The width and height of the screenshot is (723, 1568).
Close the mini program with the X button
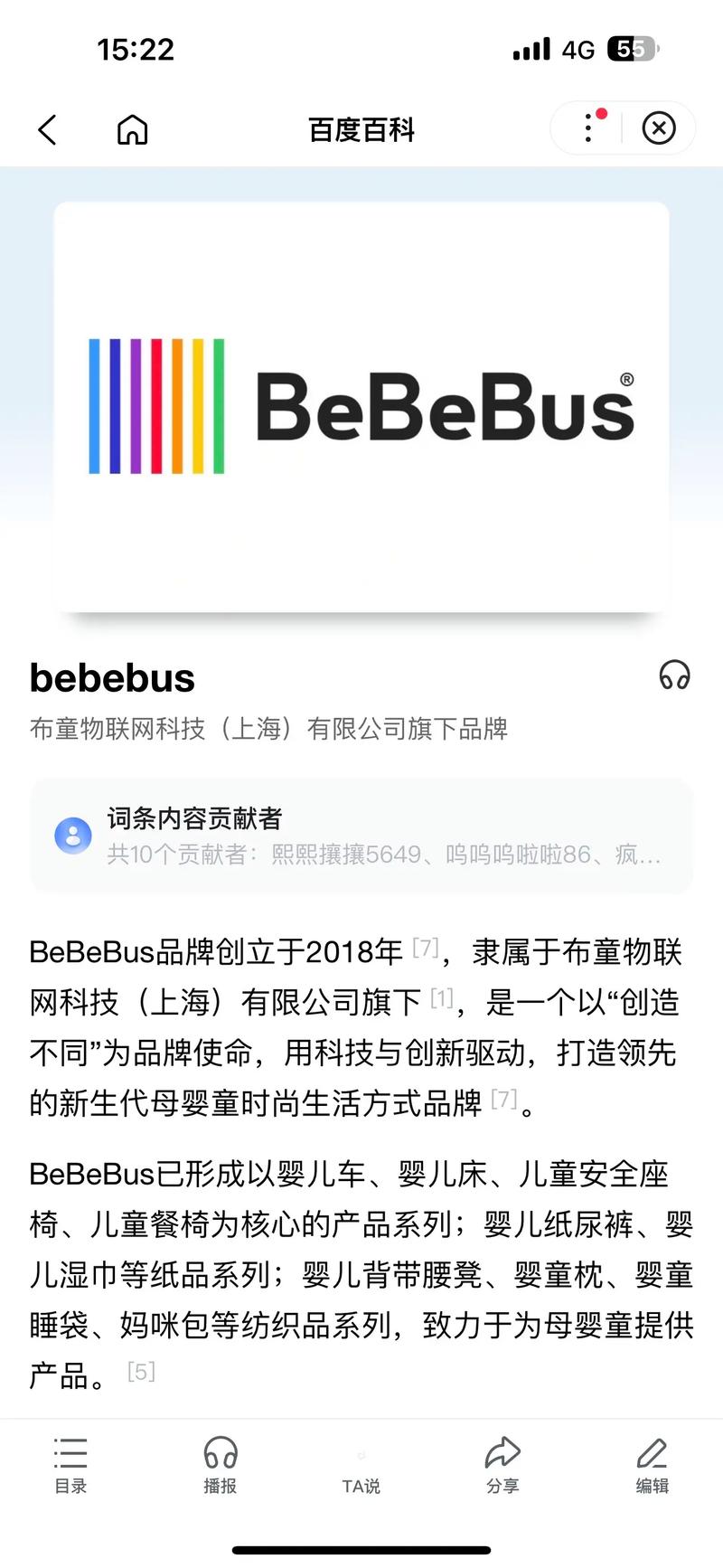(x=659, y=128)
